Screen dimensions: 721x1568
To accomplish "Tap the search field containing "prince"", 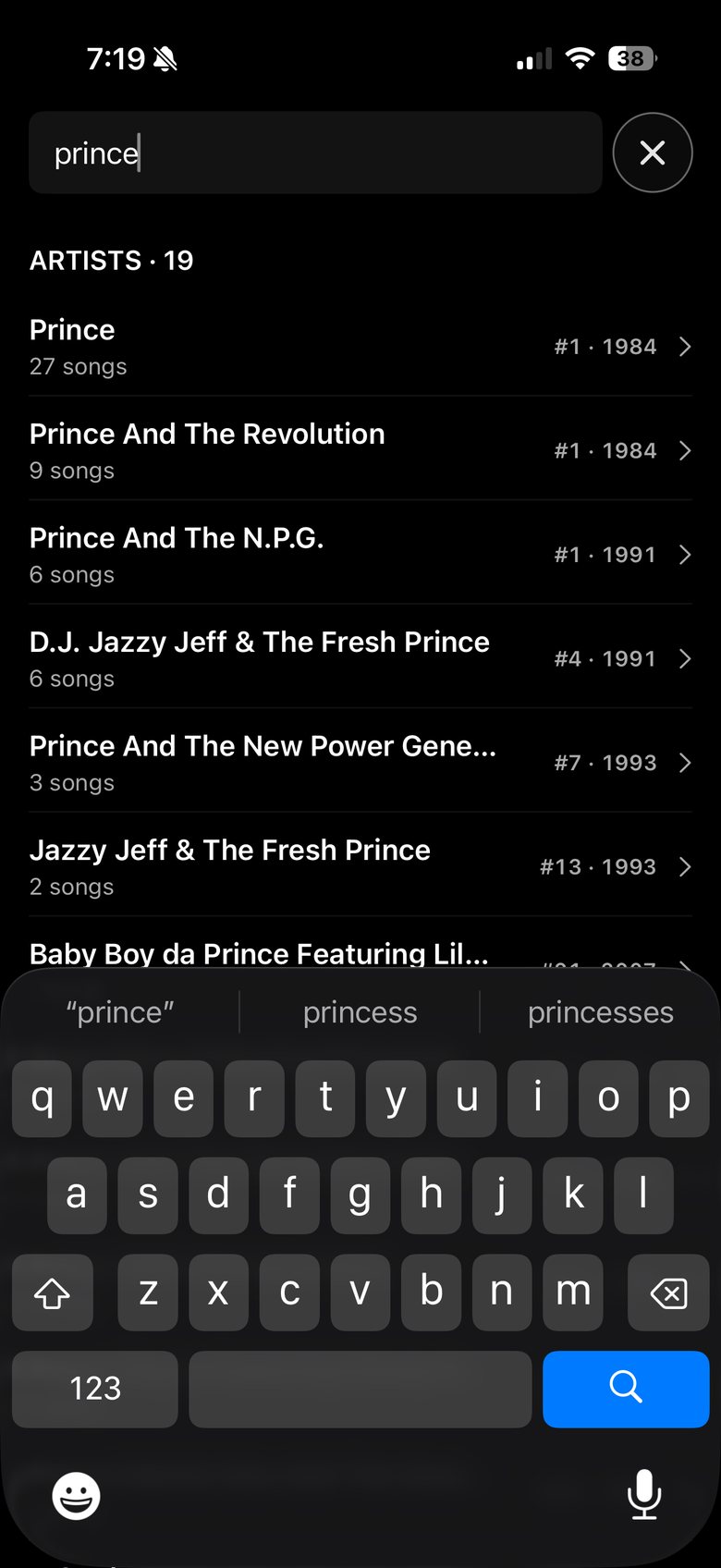I will [x=315, y=153].
